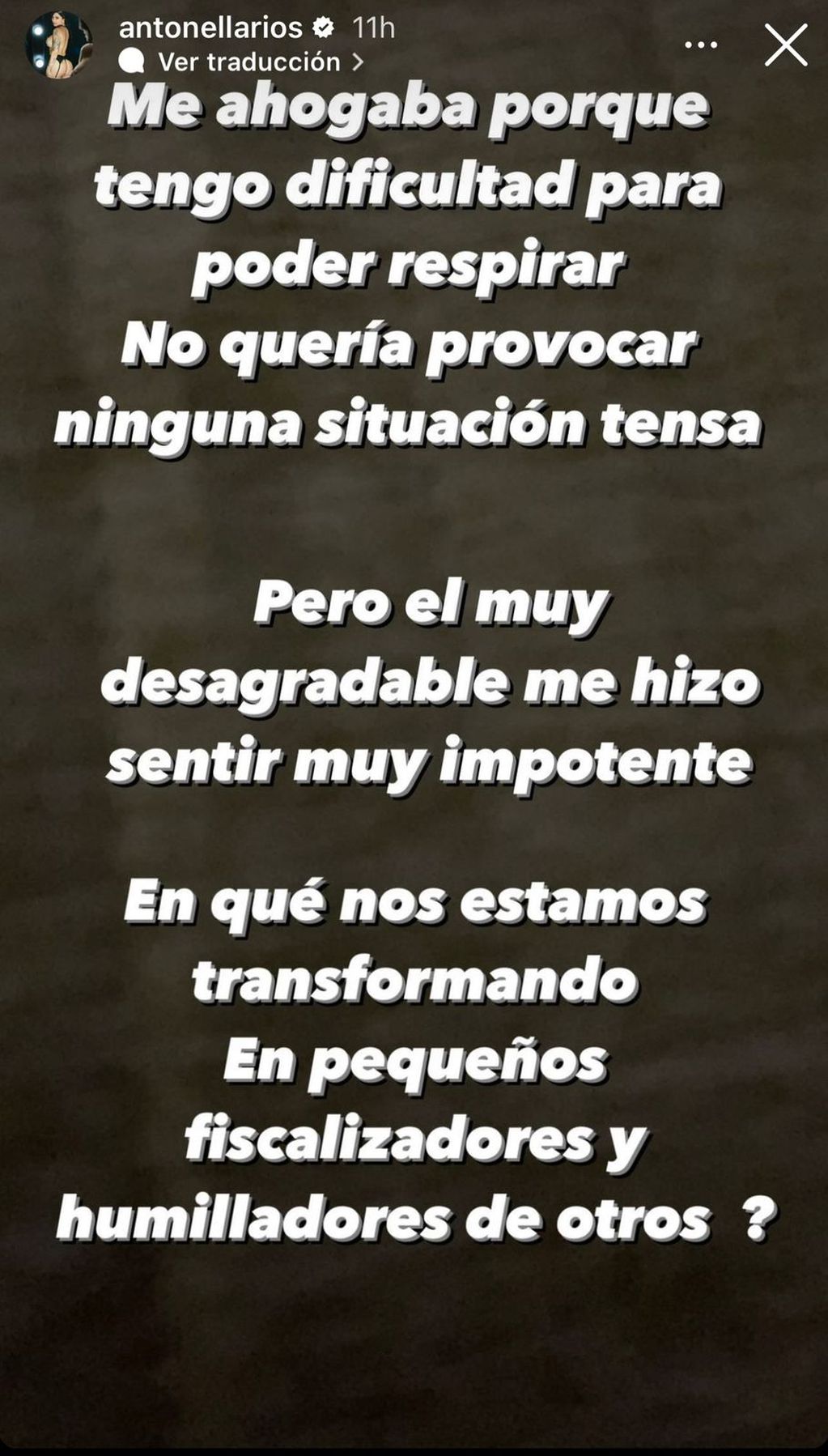Open the three-dot options menu
This screenshot has height=1456, width=828.
coord(701,45)
